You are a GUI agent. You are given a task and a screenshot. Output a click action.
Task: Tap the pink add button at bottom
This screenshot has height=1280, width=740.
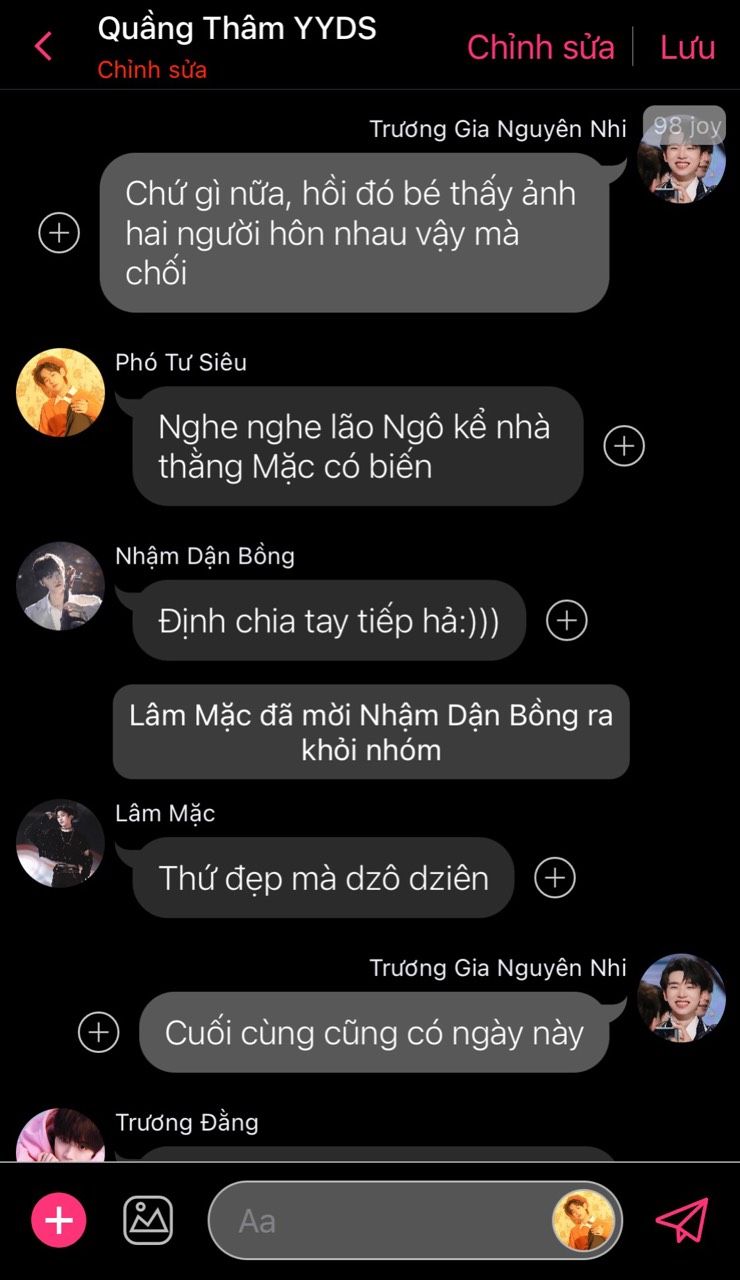tap(59, 1220)
